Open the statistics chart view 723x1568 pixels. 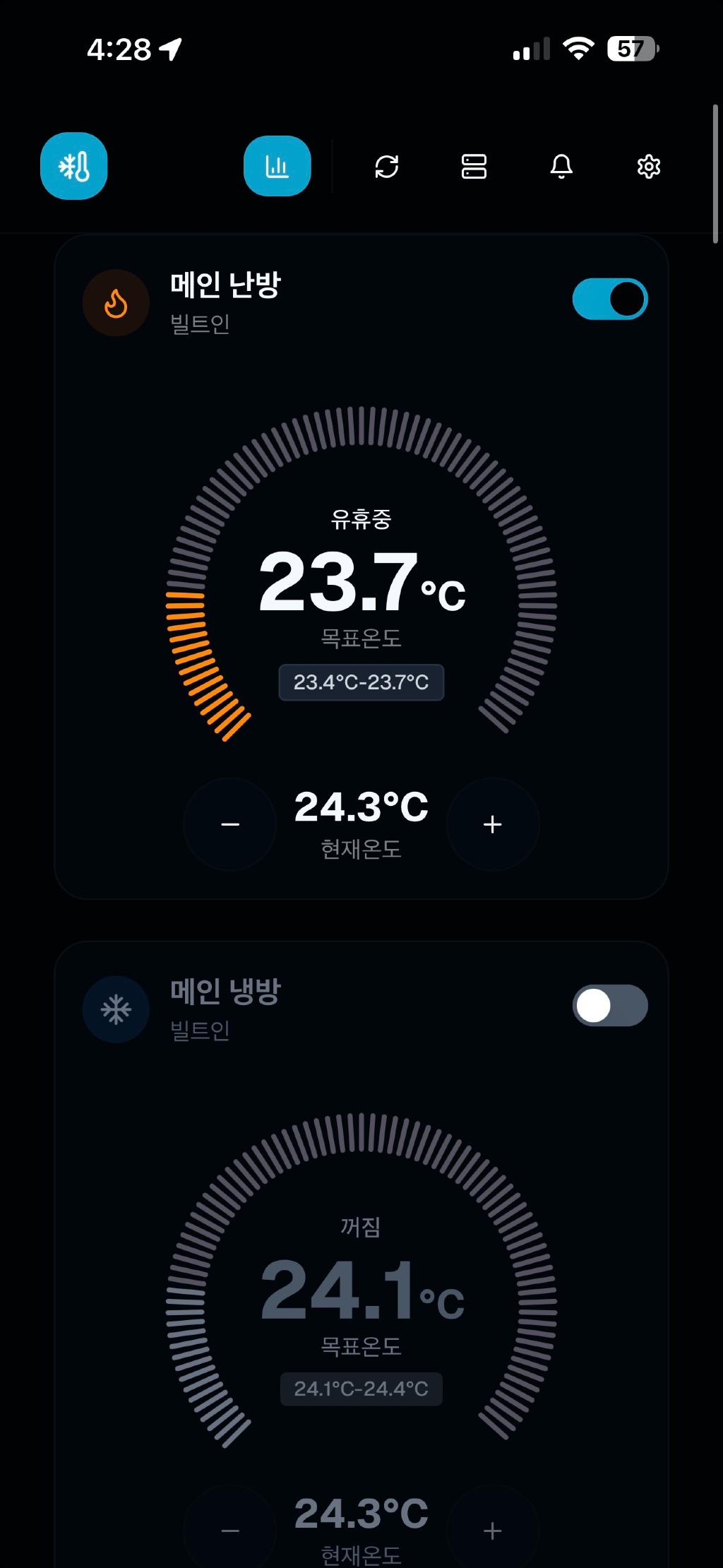point(277,167)
